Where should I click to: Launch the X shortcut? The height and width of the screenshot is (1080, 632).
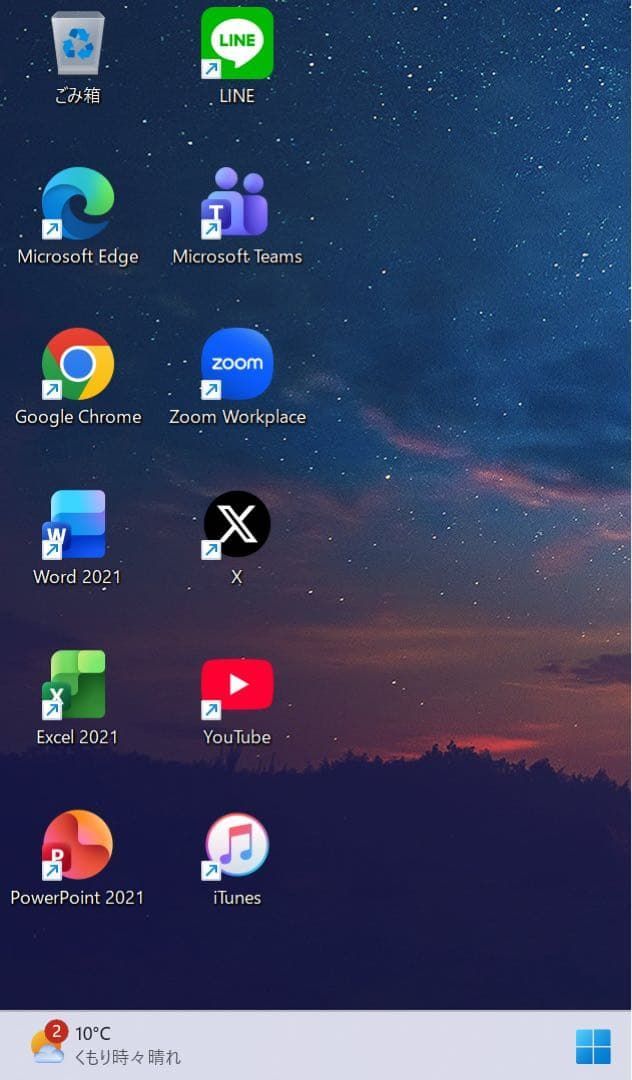point(237,524)
